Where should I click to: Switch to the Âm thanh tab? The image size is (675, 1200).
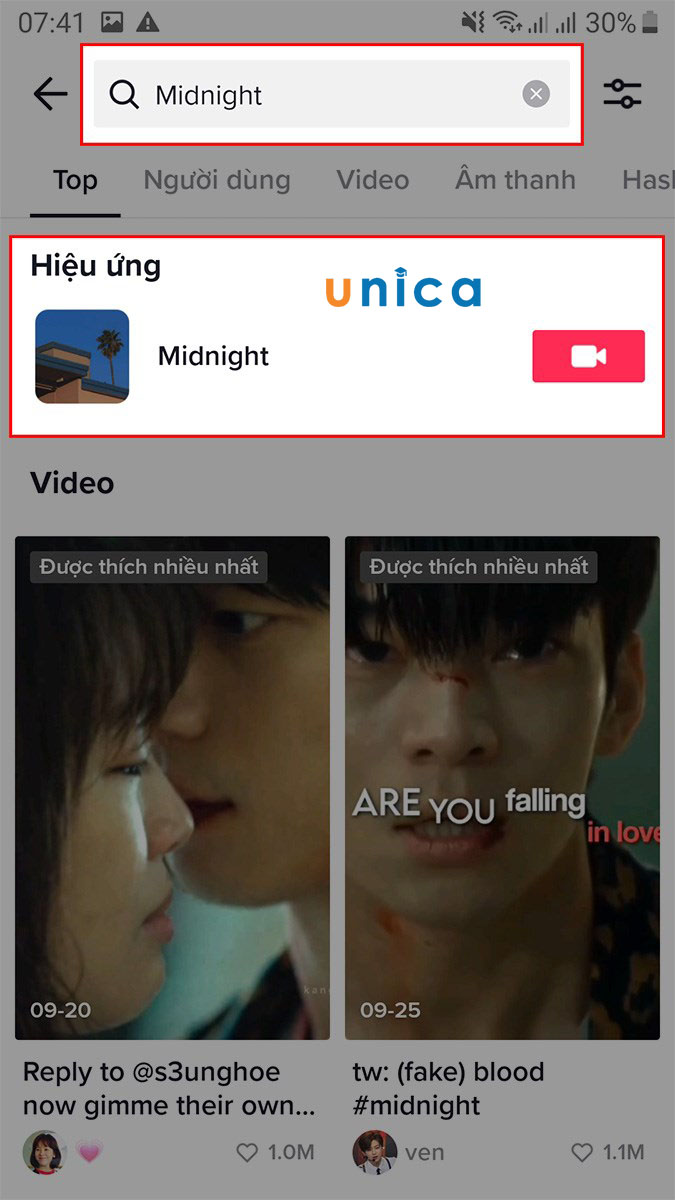(x=515, y=180)
